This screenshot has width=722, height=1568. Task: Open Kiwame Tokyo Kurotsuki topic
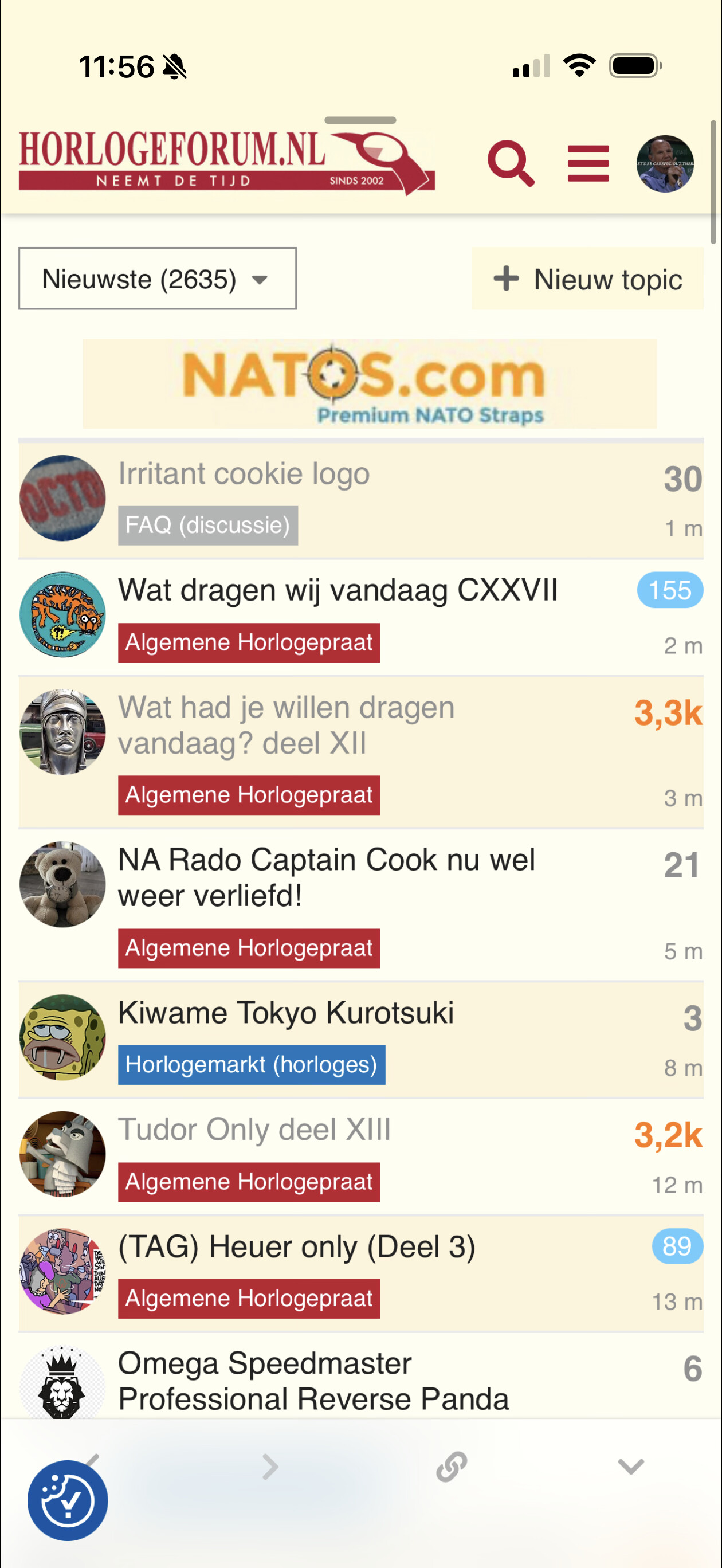285,1013
